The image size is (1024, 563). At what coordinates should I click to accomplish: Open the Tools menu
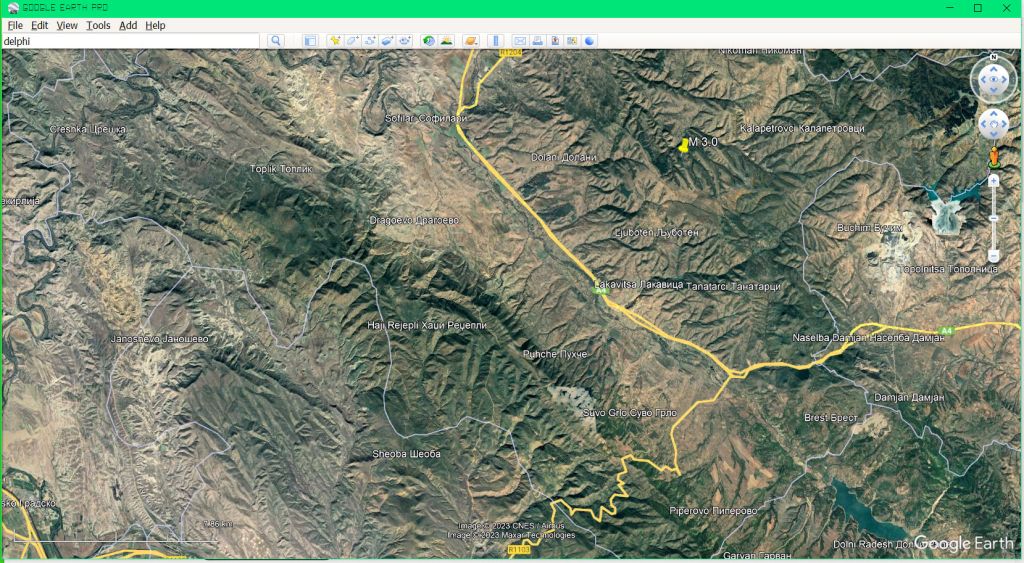(x=98, y=25)
